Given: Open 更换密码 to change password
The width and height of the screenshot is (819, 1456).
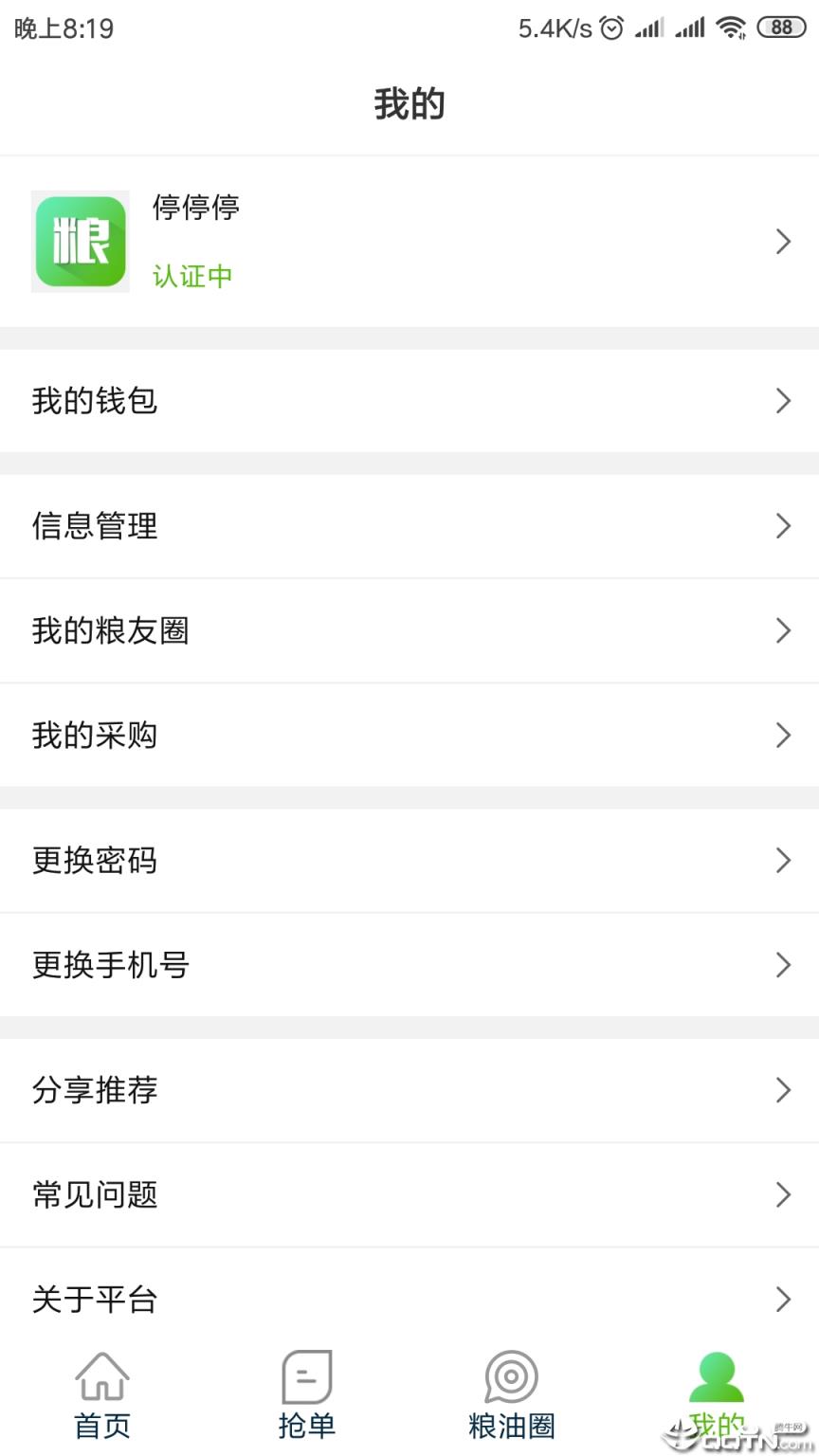Looking at the screenshot, I should (x=408, y=861).
